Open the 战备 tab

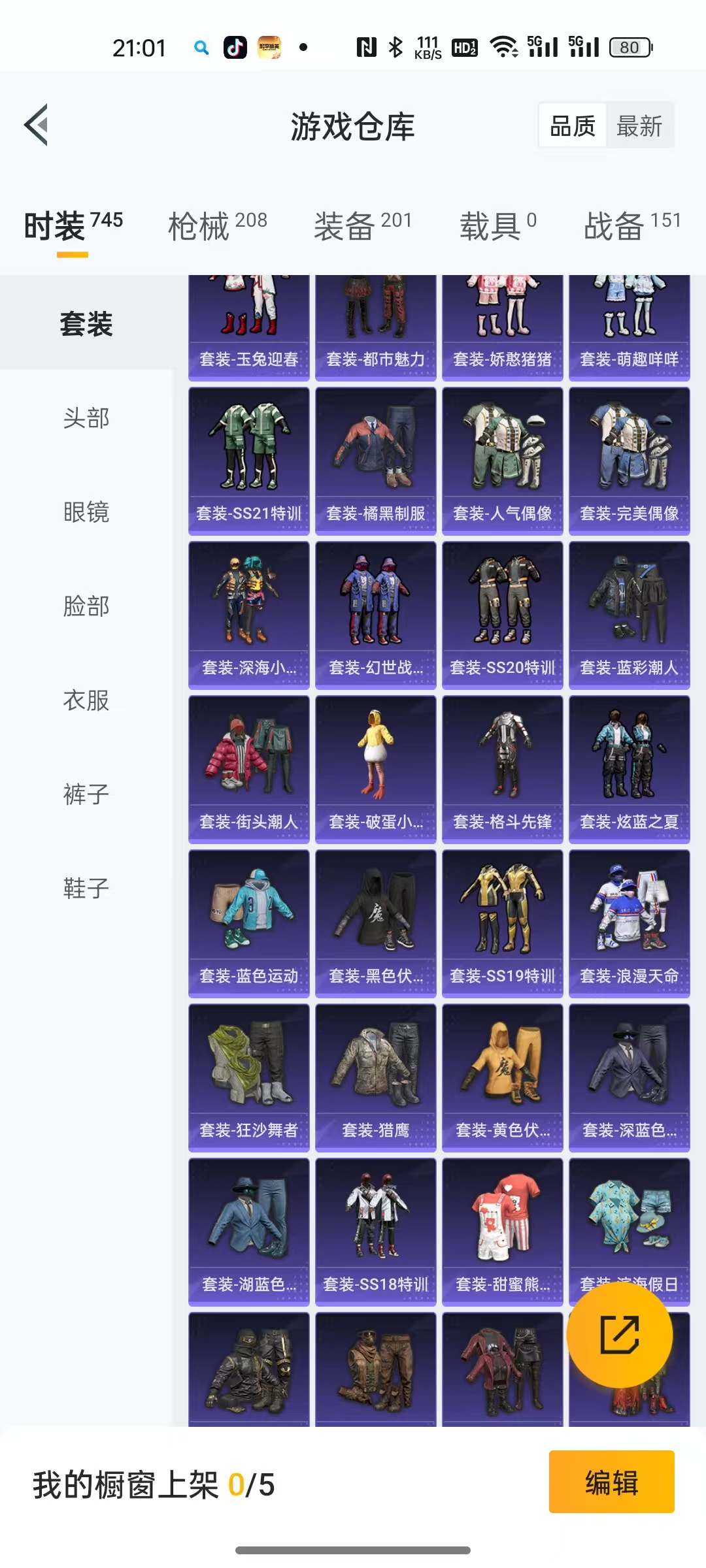pyautogui.click(x=631, y=226)
